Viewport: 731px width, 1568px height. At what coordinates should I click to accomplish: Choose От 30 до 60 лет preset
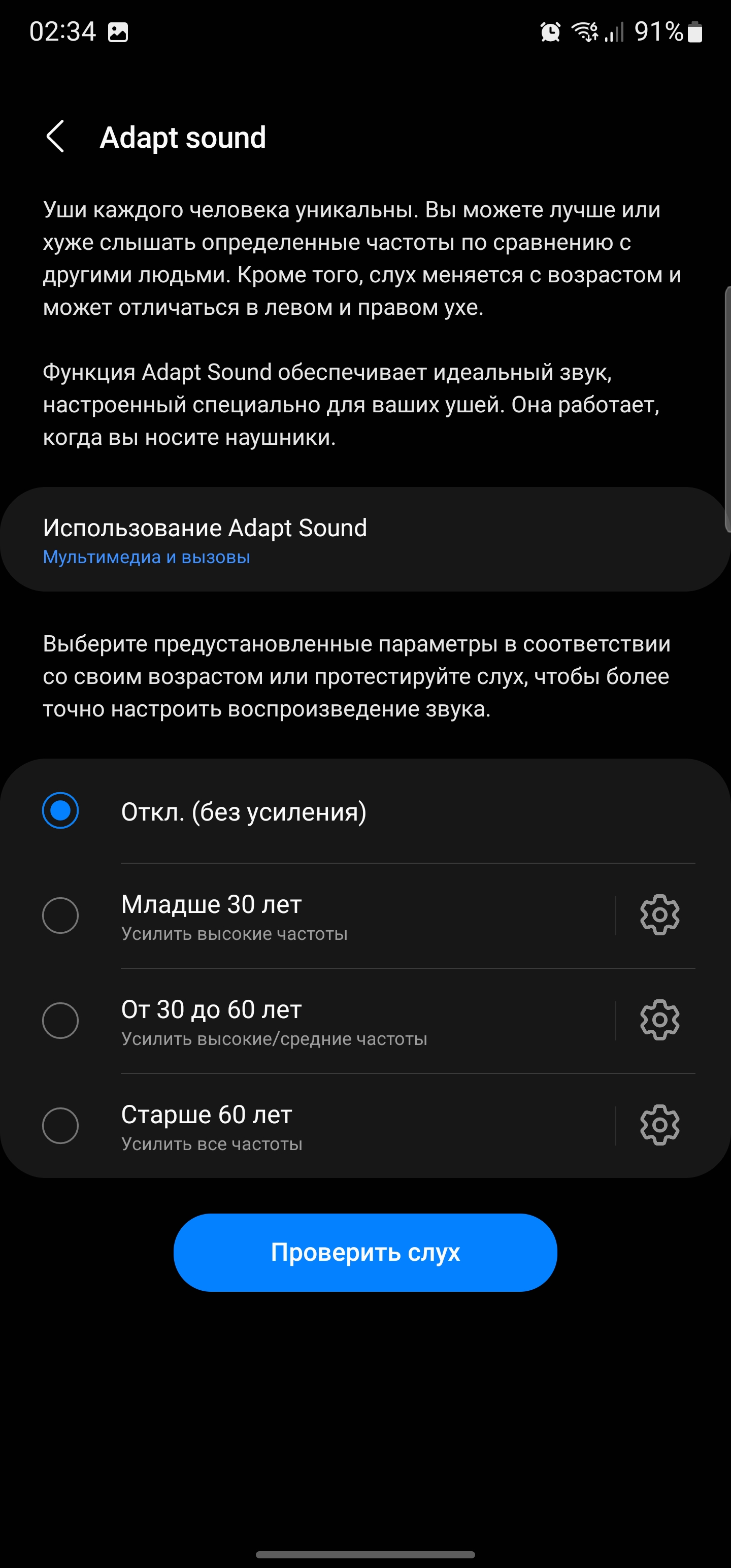[60, 1021]
